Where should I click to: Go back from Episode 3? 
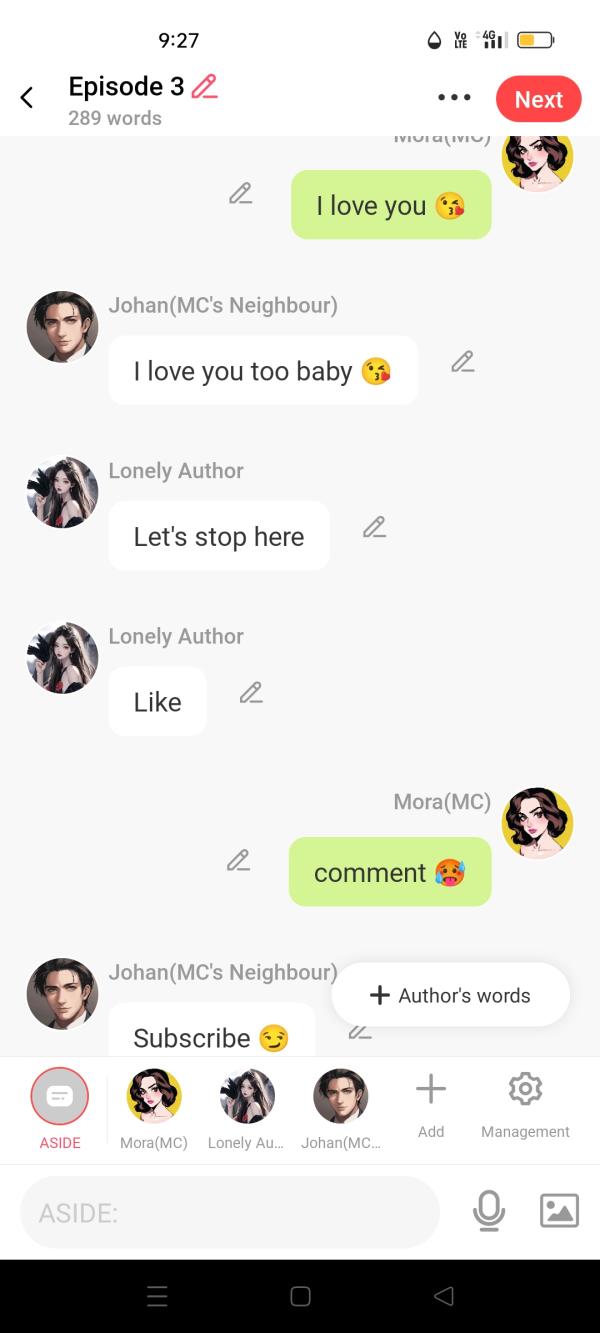coord(27,98)
